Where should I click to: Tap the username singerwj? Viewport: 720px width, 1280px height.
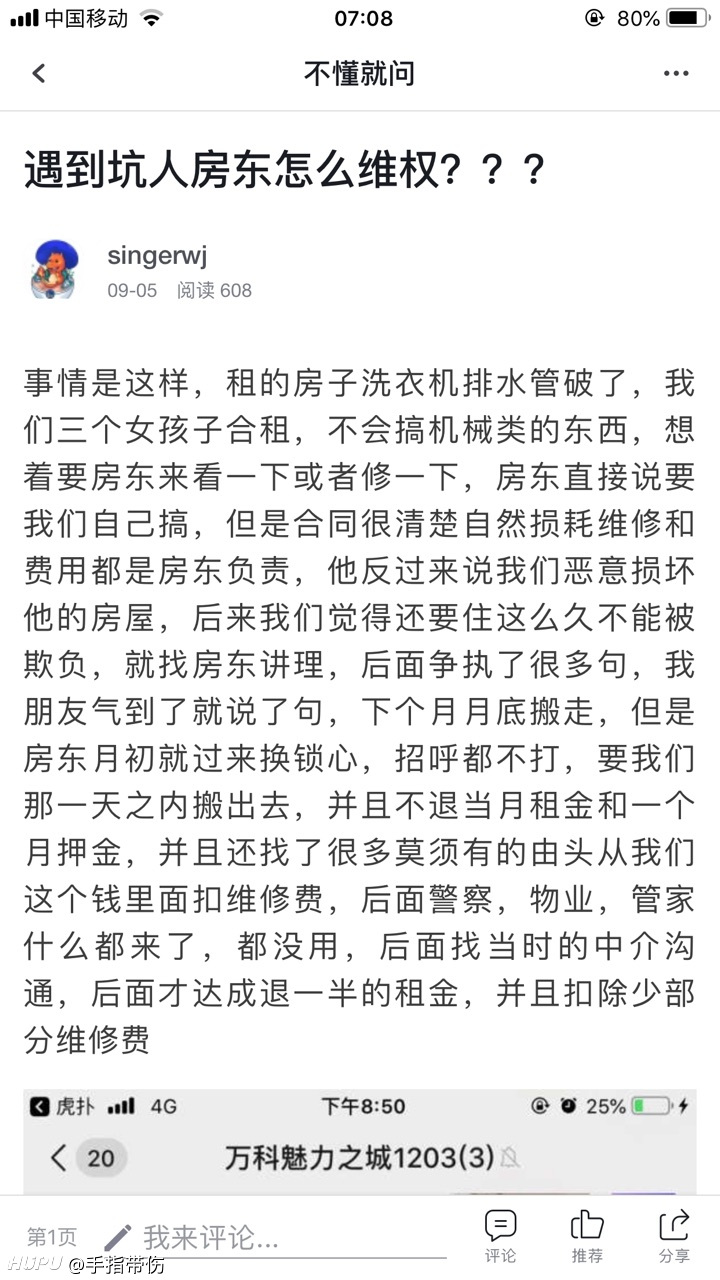[157, 256]
